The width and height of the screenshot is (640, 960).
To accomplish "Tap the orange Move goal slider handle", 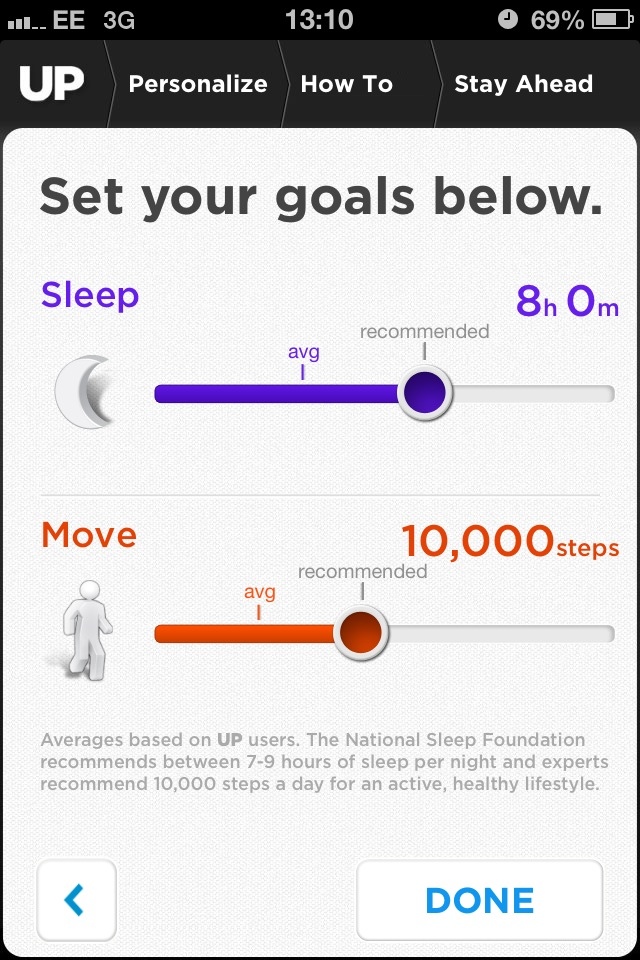I will click(x=360, y=632).
